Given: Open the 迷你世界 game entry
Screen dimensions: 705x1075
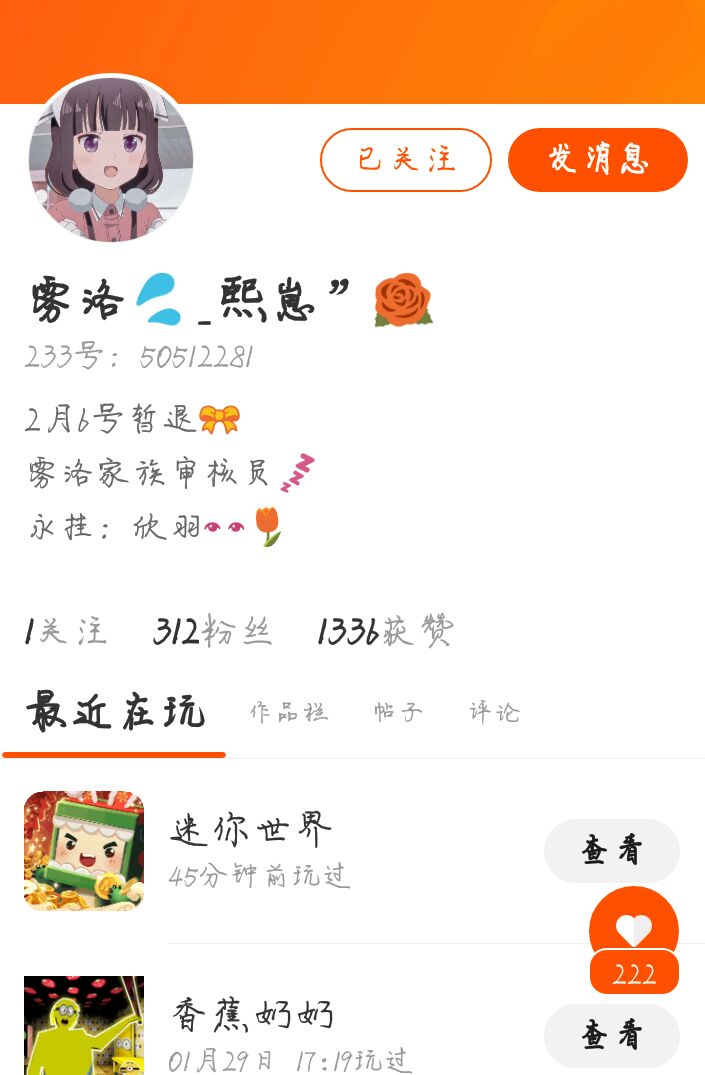Looking at the screenshot, I should (250, 830).
